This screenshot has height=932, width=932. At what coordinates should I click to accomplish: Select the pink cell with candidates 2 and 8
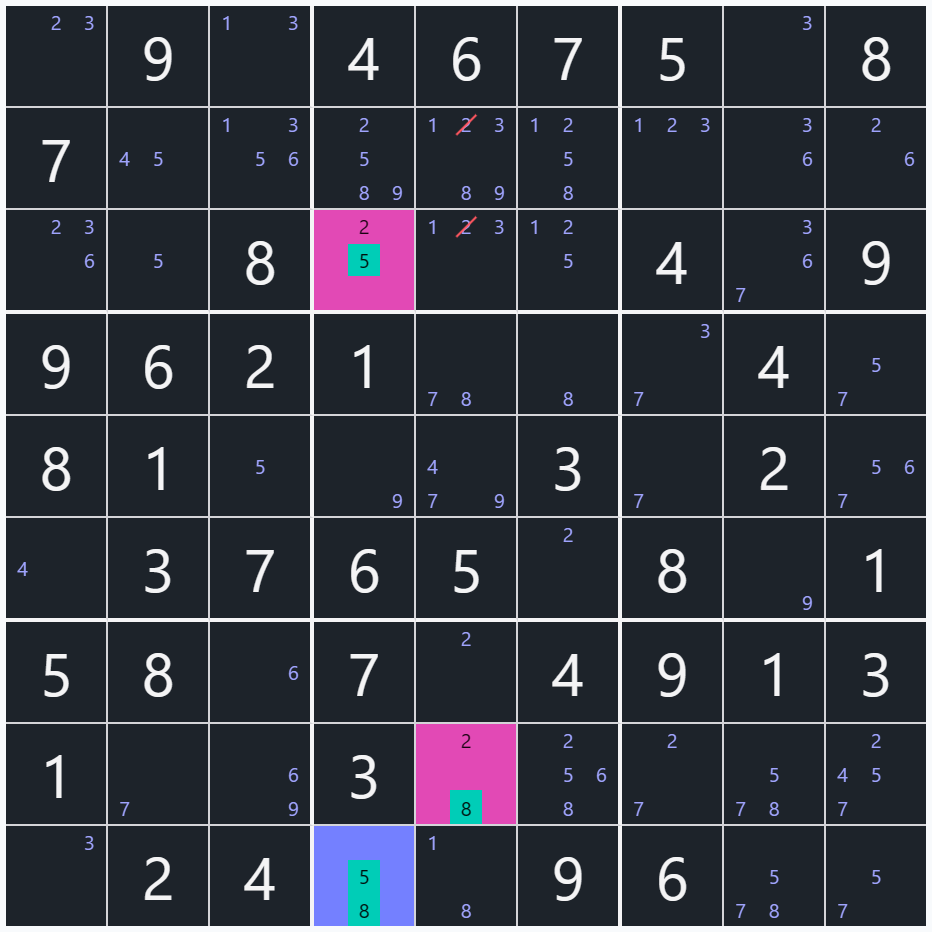pos(466,774)
